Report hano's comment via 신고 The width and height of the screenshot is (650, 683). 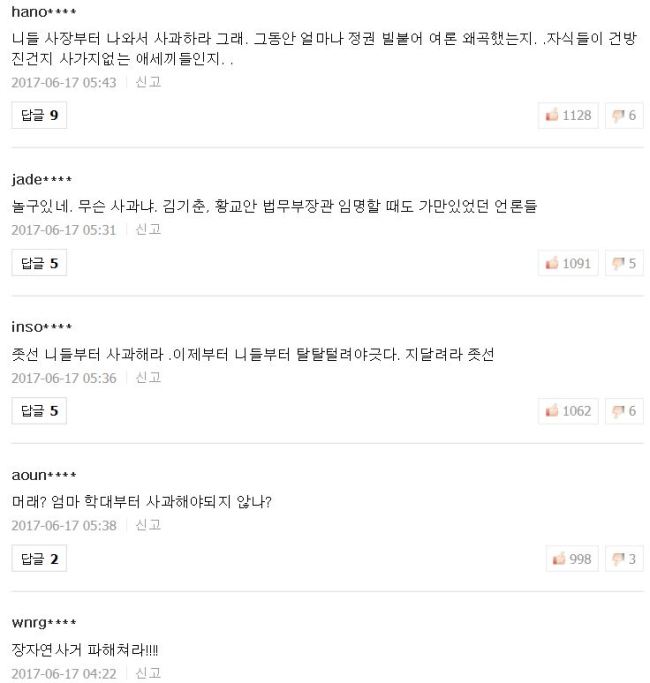[148, 82]
